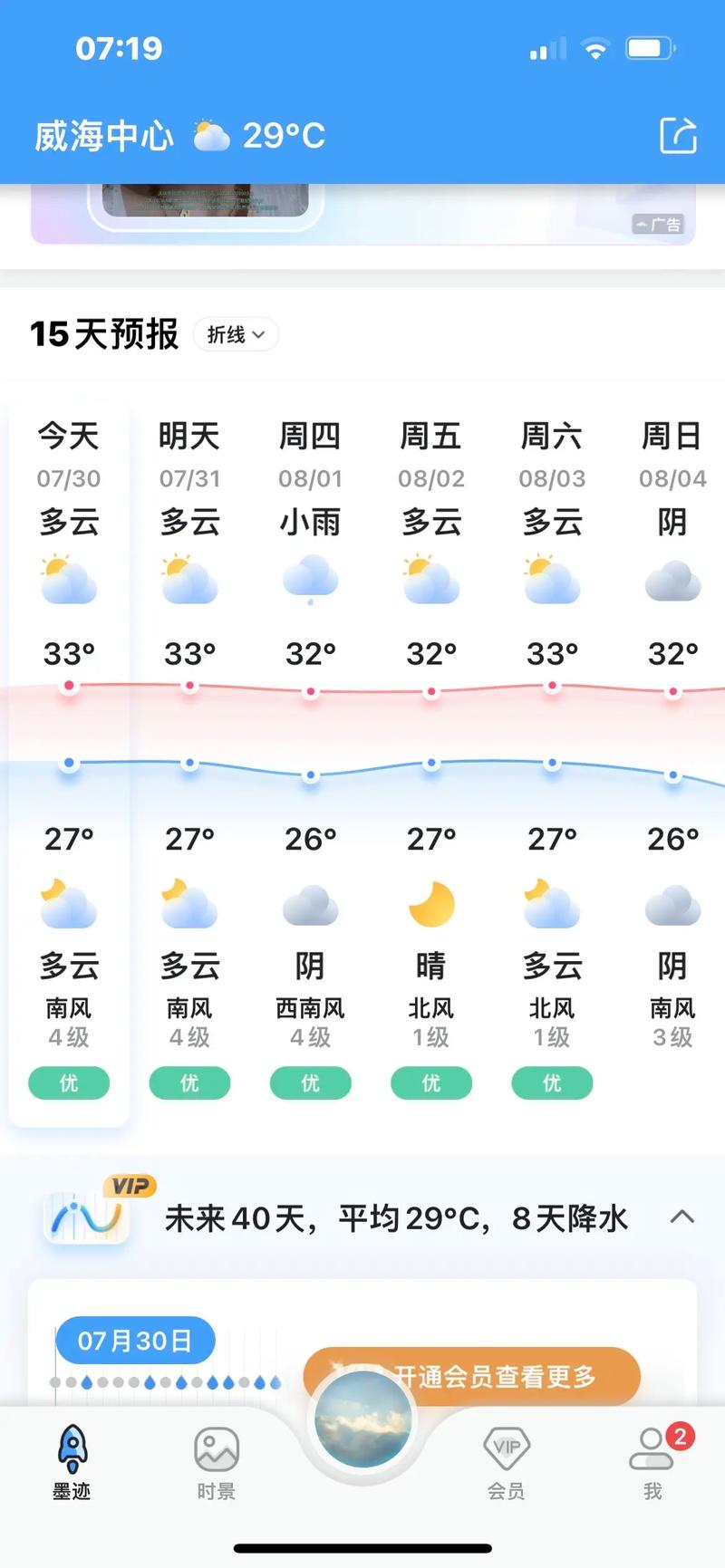The height and width of the screenshot is (1568, 725).
Task: Select the 晴 moon icon under 周五
Action: (x=431, y=901)
